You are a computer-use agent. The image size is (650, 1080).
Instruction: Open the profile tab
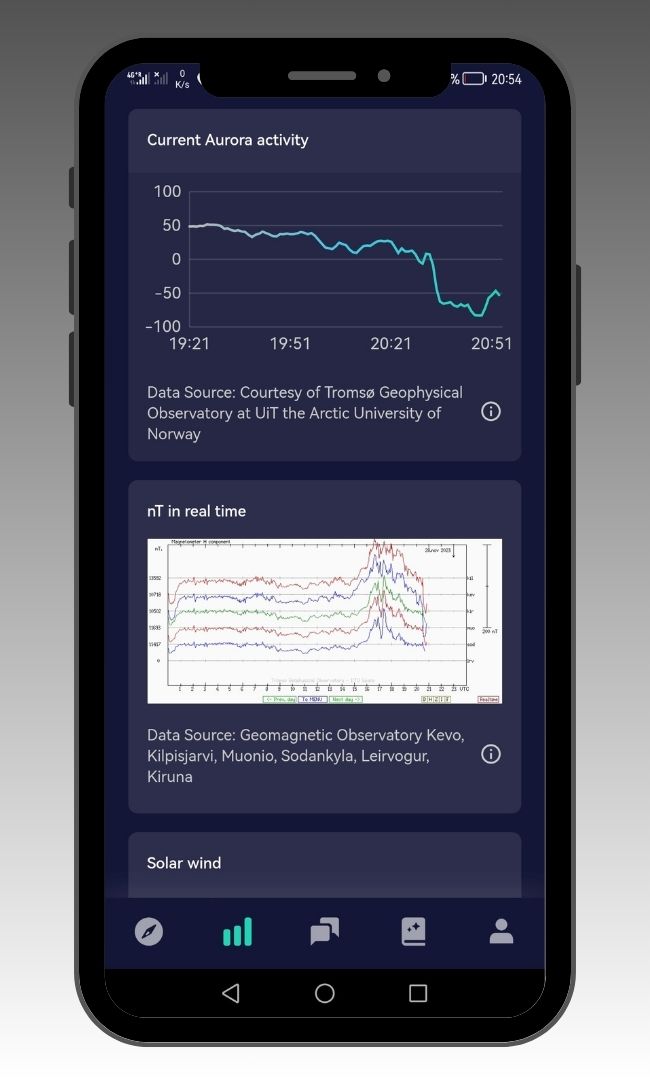tap(501, 932)
